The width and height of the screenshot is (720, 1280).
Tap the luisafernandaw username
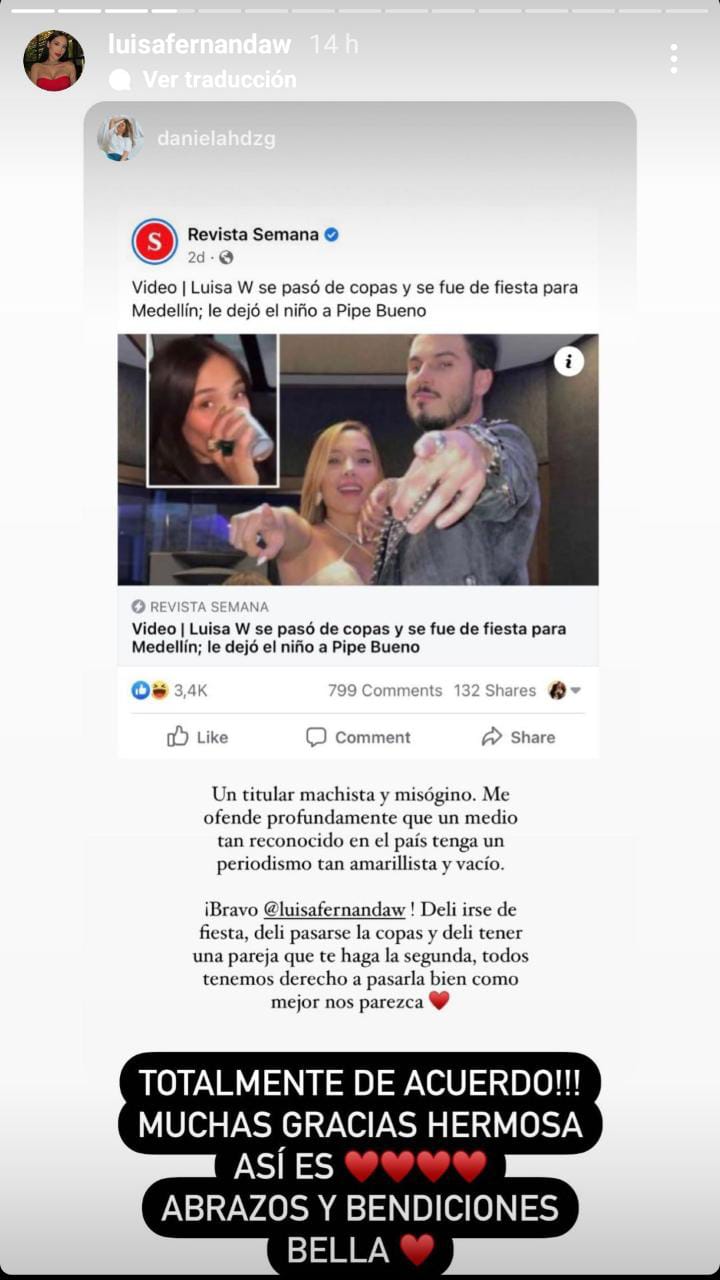199,44
